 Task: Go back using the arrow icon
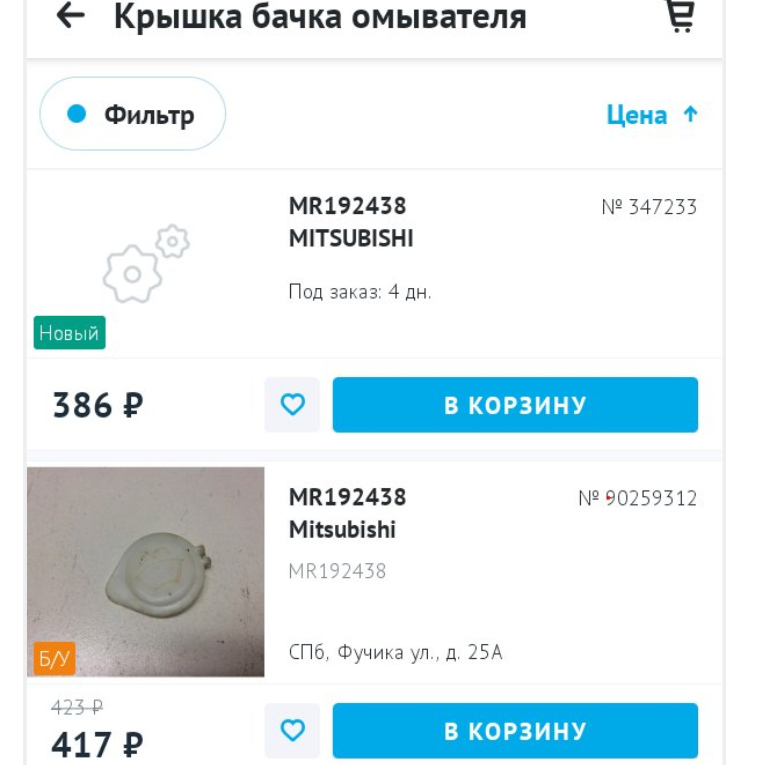[70, 16]
